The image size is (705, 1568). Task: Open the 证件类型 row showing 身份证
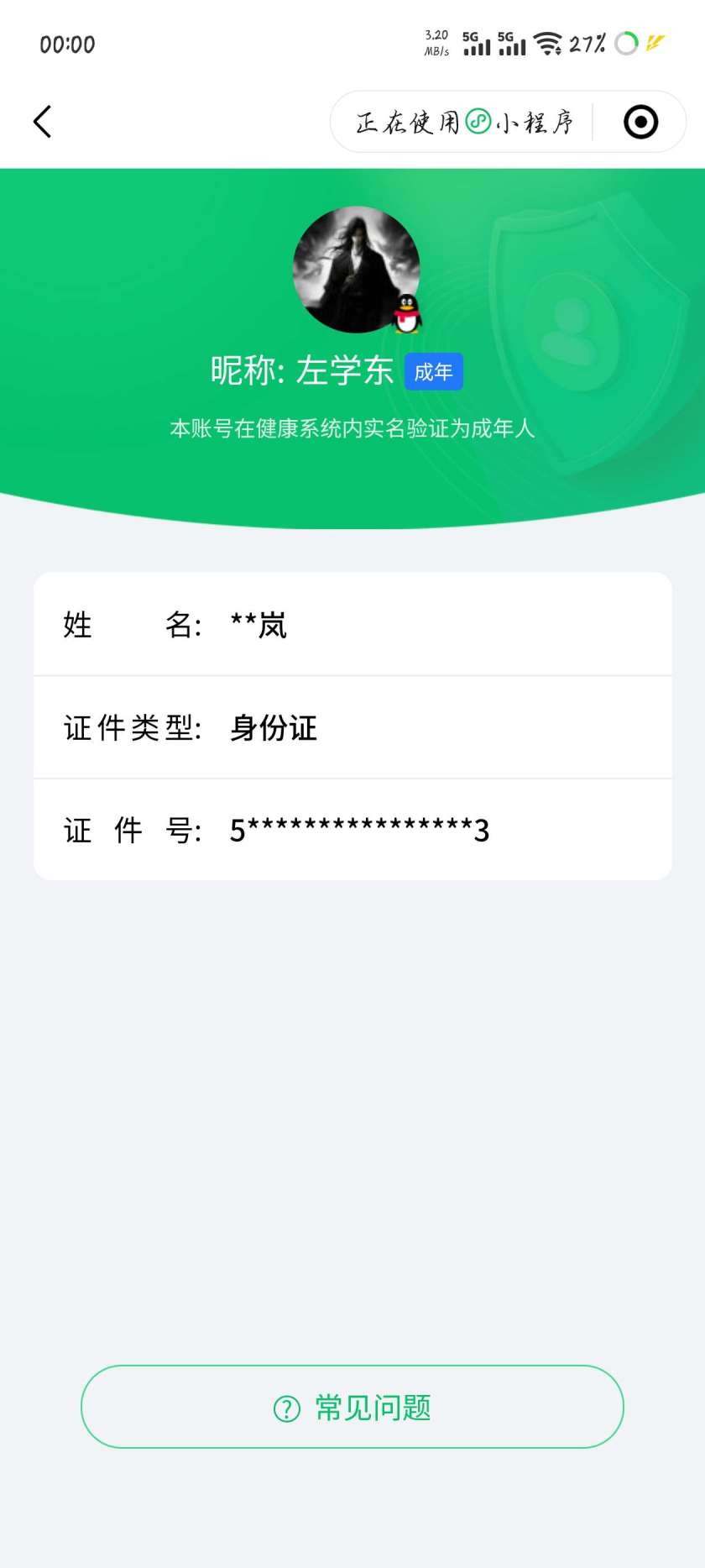pyautogui.click(x=352, y=726)
